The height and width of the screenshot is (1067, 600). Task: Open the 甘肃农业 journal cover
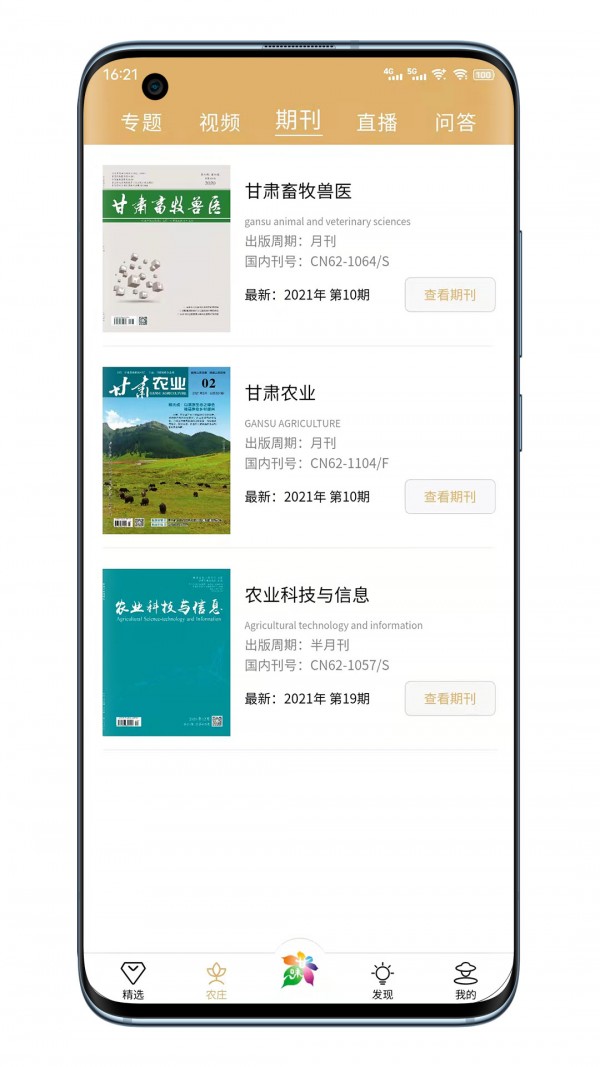coord(166,450)
